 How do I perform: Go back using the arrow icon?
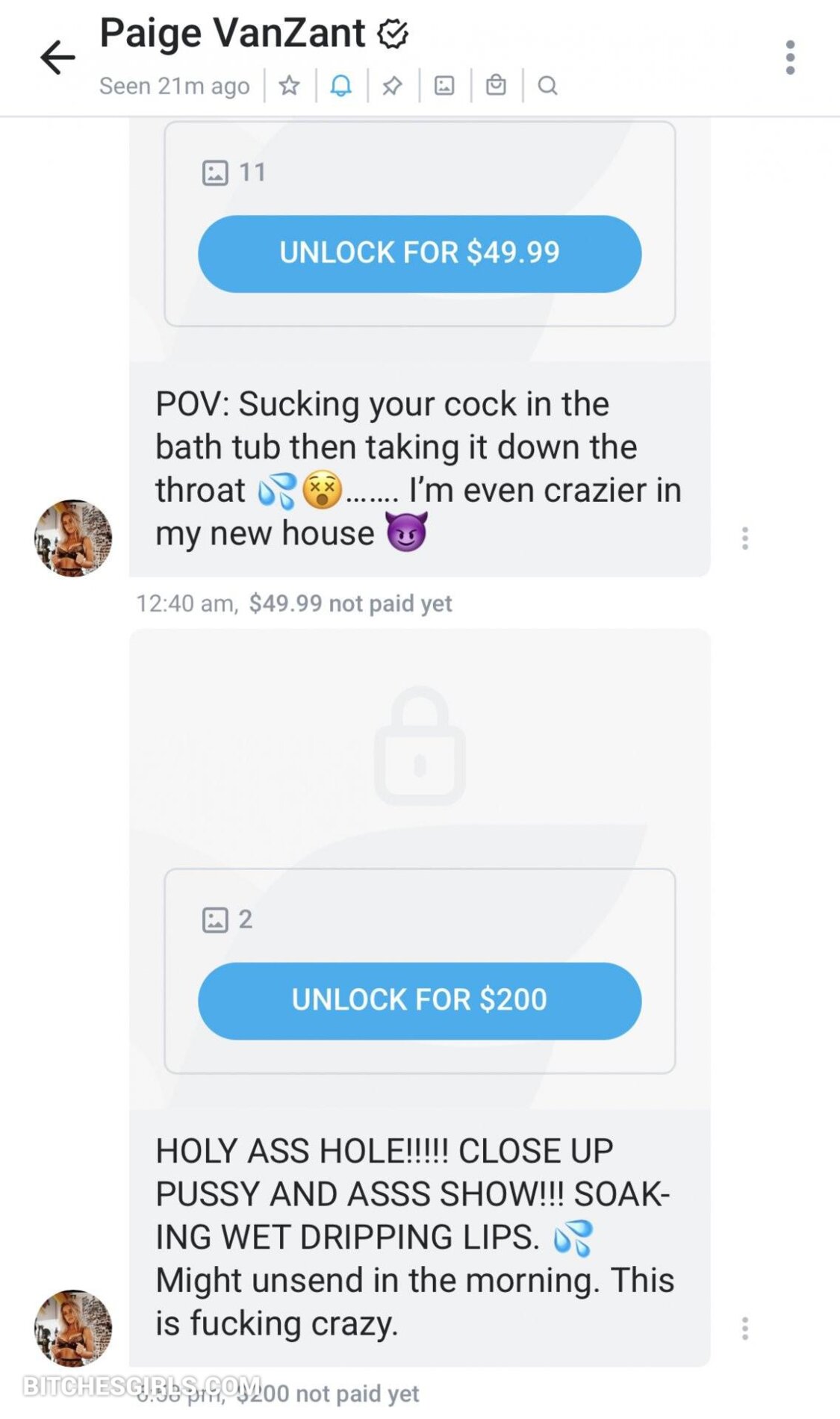[57, 58]
